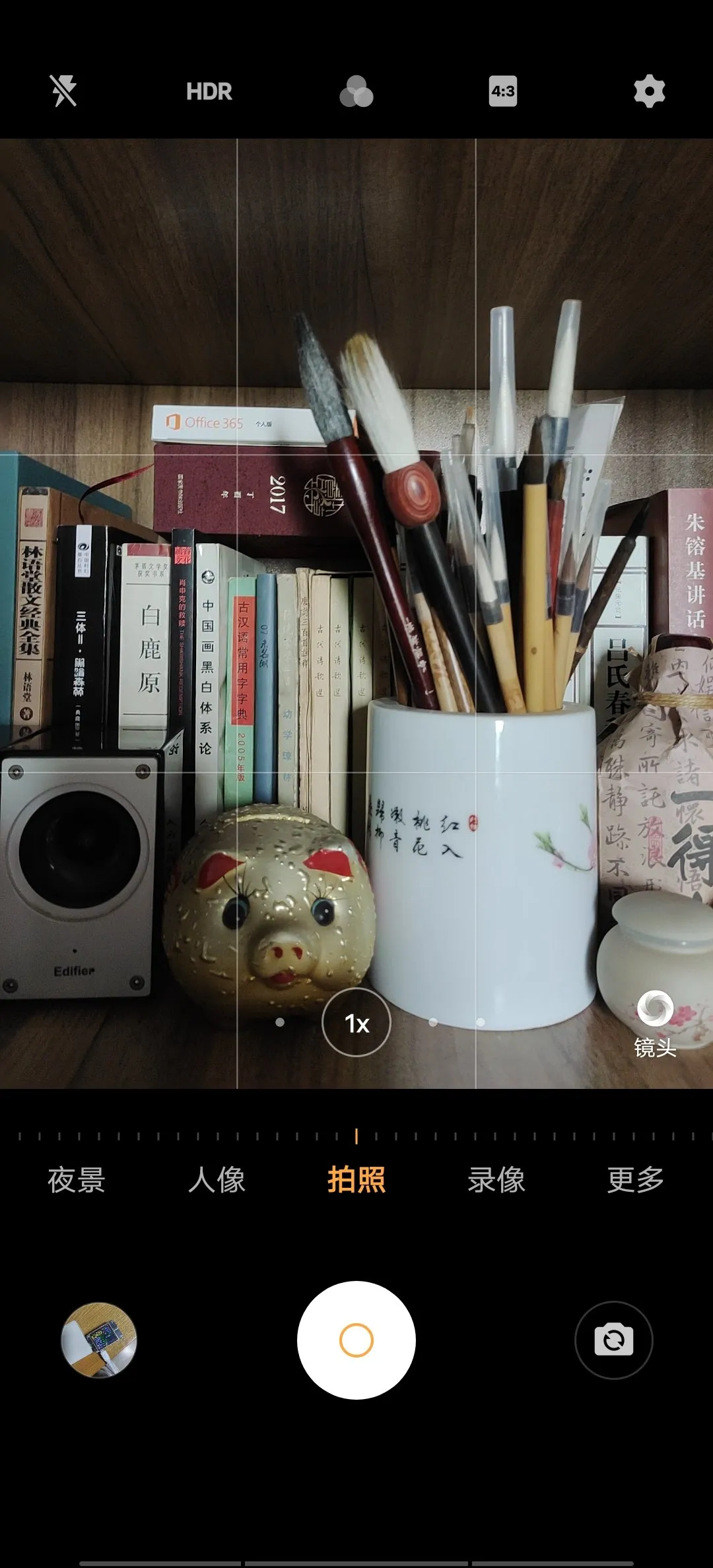Select the 拍照 photo mode

tap(356, 1180)
